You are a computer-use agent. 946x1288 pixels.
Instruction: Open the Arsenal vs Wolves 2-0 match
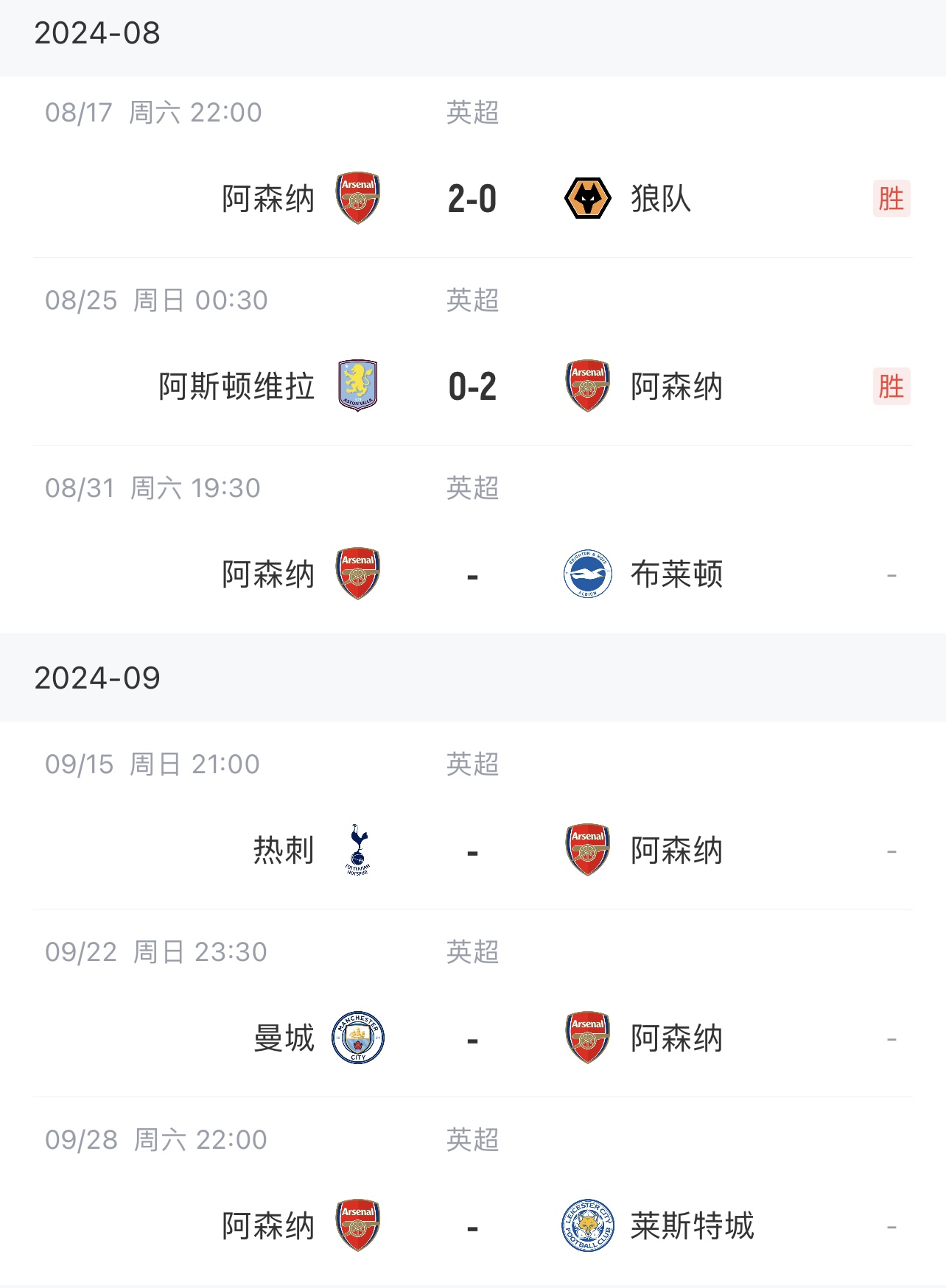coord(472,199)
